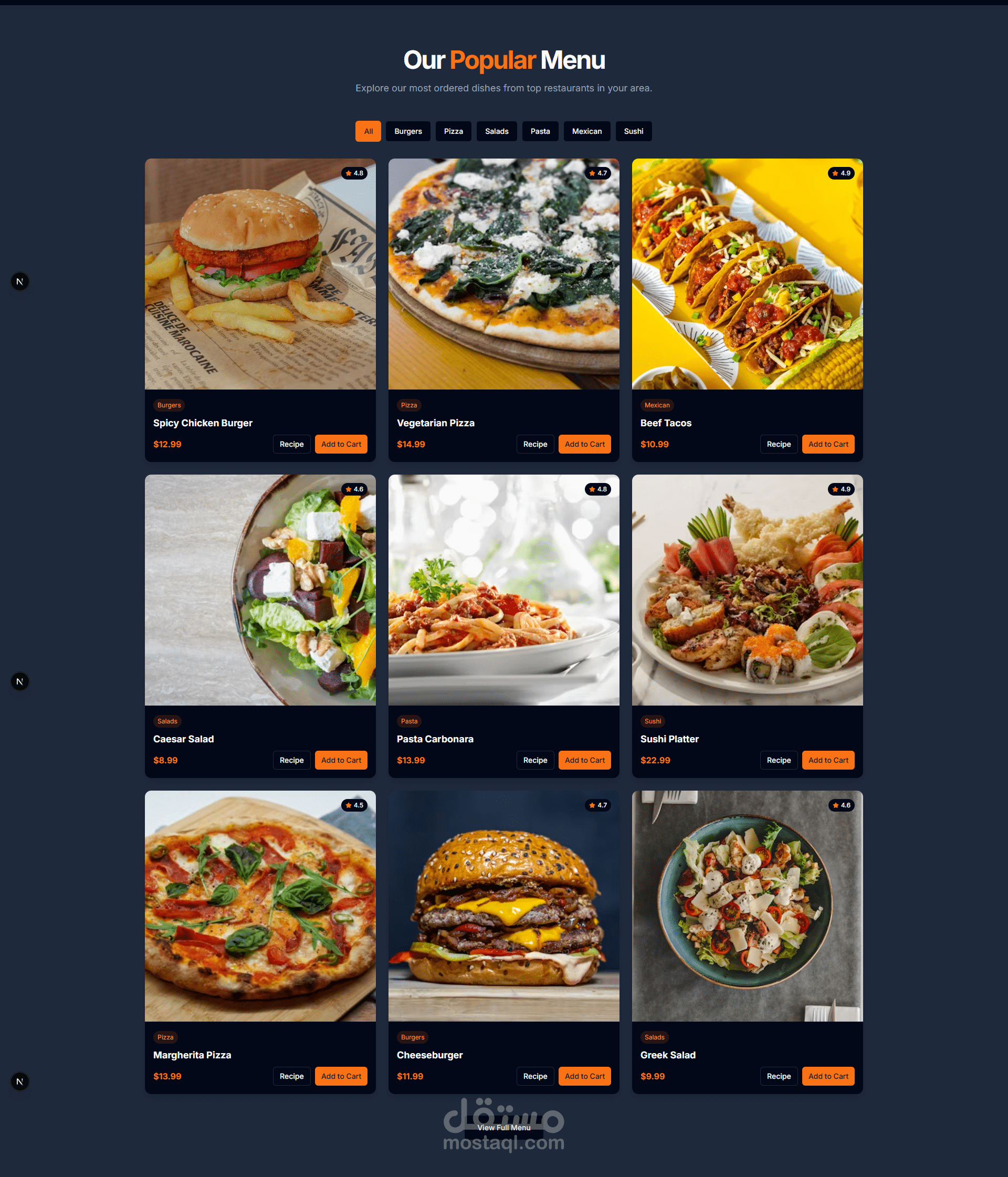Open the Caesar Salad recipe
Viewport: 1008px width, 1177px height.
[291, 760]
